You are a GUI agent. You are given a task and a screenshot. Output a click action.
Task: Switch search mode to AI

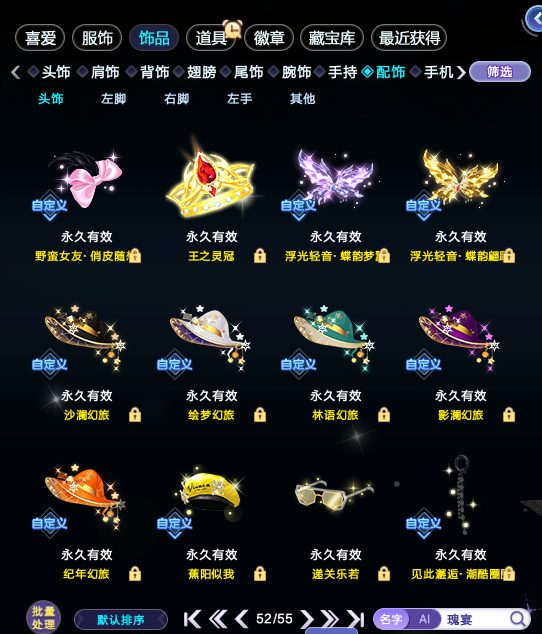pyautogui.click(x=424, y=619)
